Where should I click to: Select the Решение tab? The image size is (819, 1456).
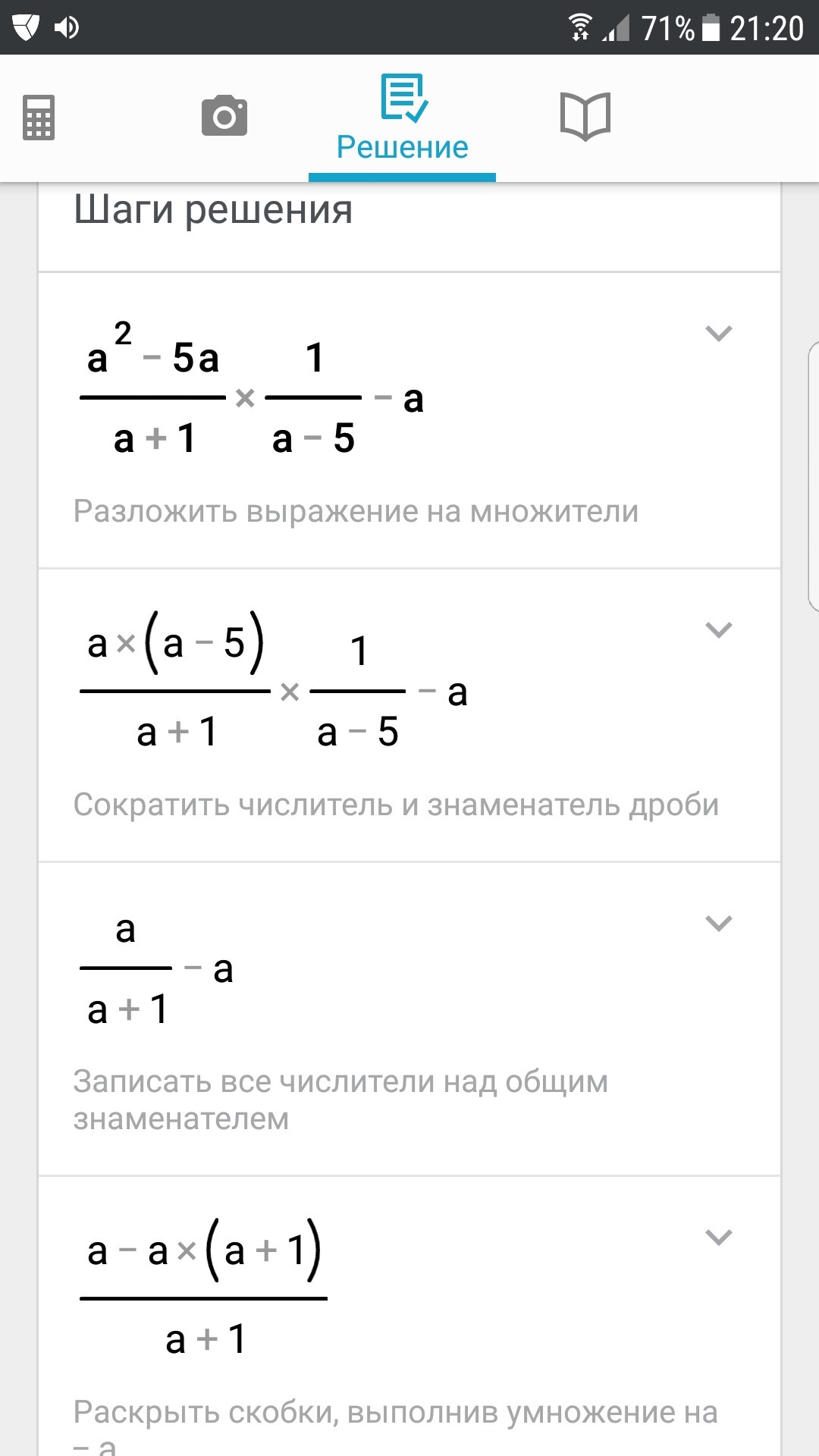[403, 119]
